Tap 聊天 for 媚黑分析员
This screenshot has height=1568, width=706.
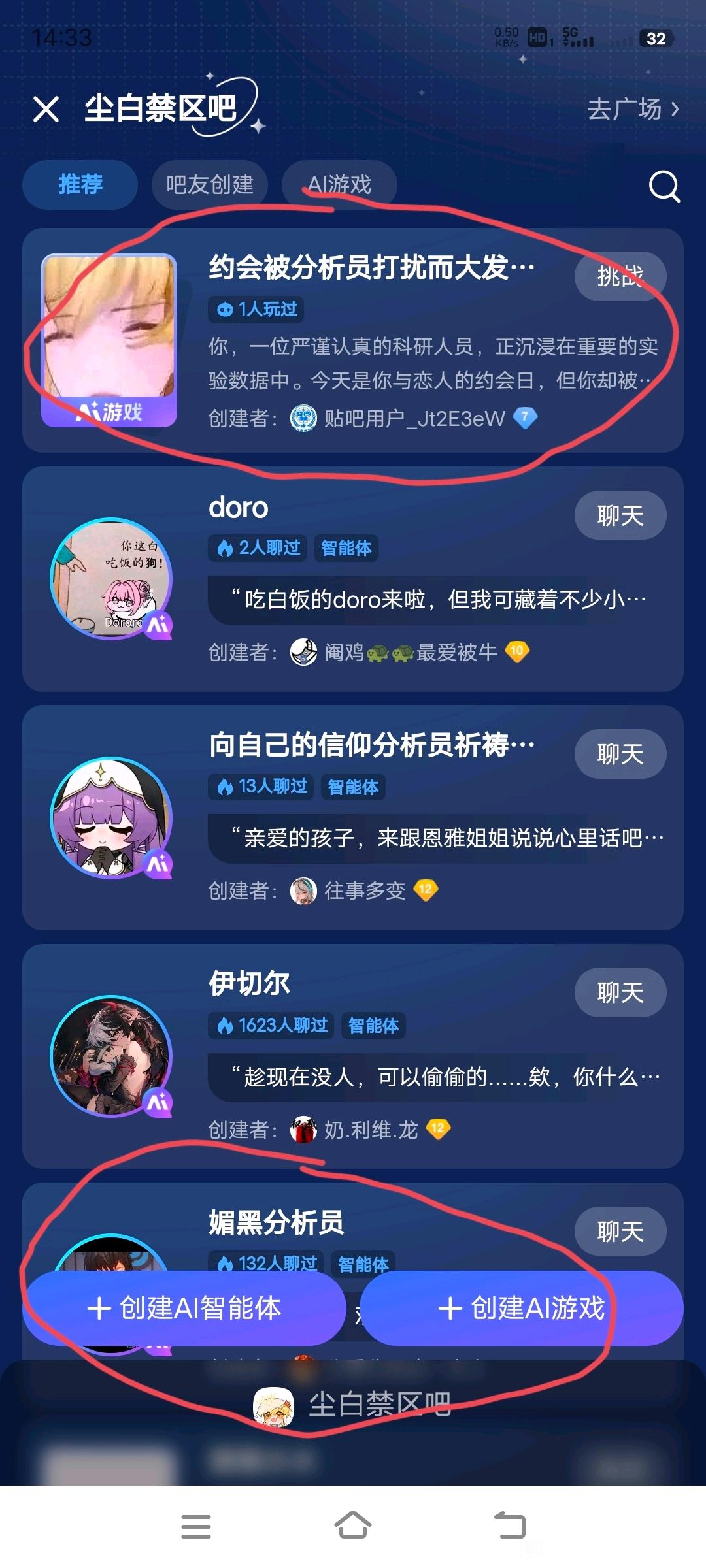620,1232
